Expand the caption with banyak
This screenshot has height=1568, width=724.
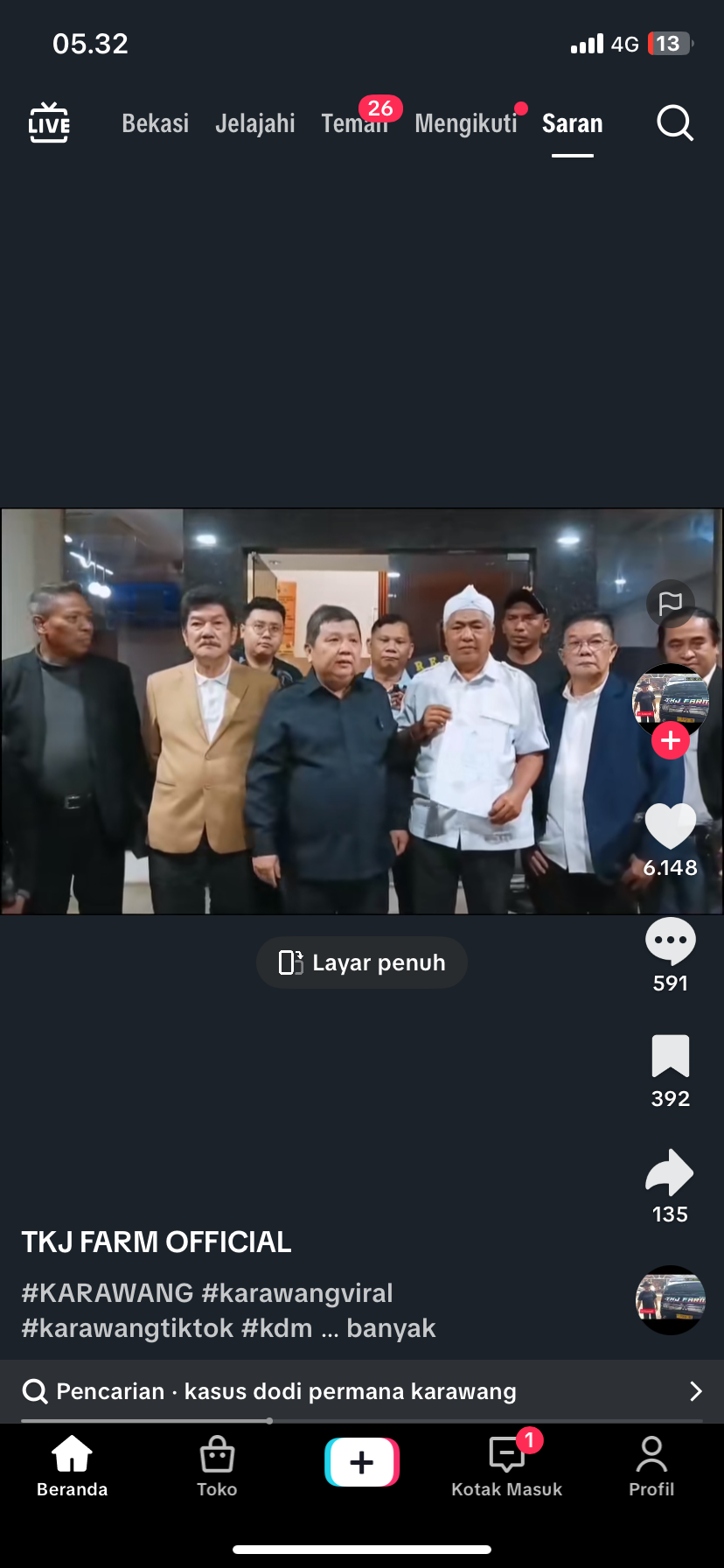pos(391,1328)
